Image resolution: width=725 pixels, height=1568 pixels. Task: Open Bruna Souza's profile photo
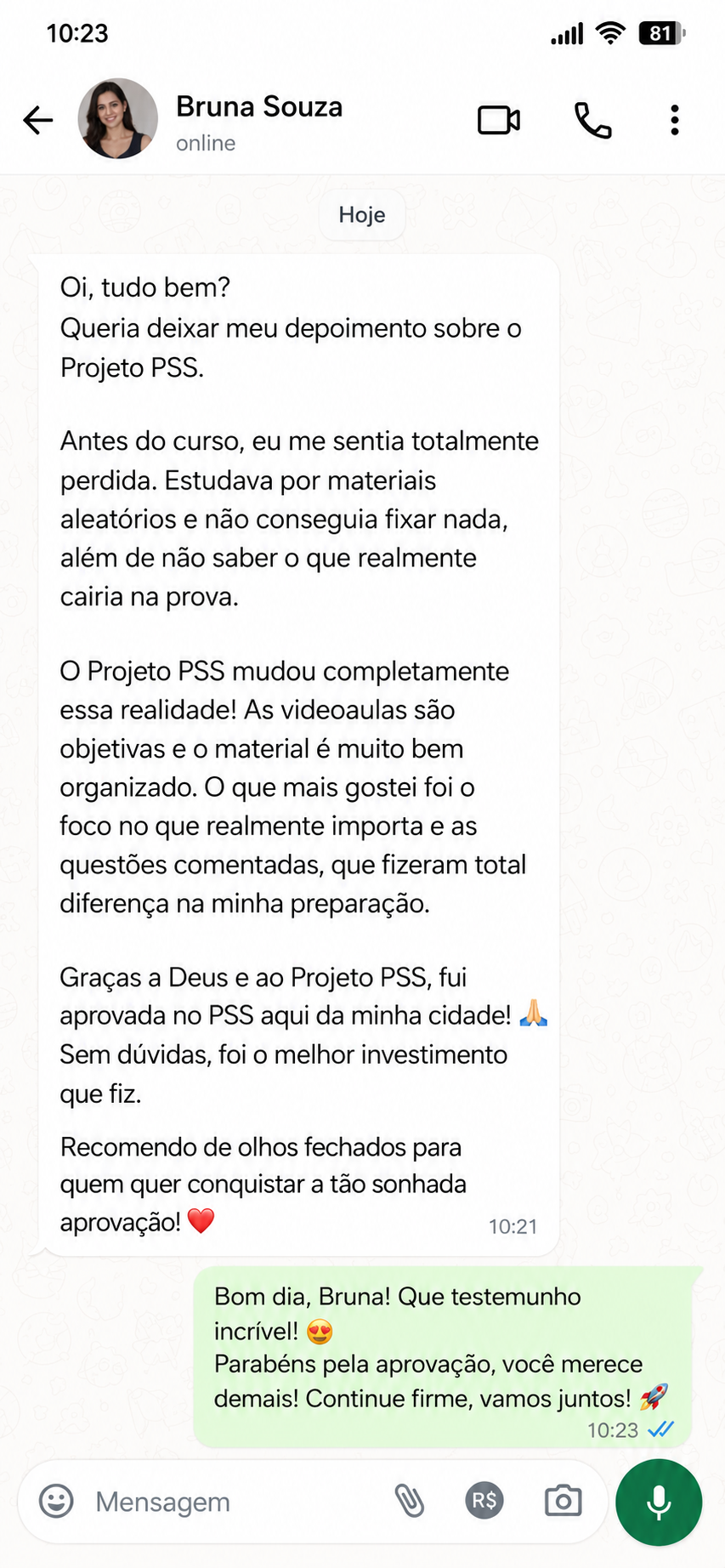118,119
